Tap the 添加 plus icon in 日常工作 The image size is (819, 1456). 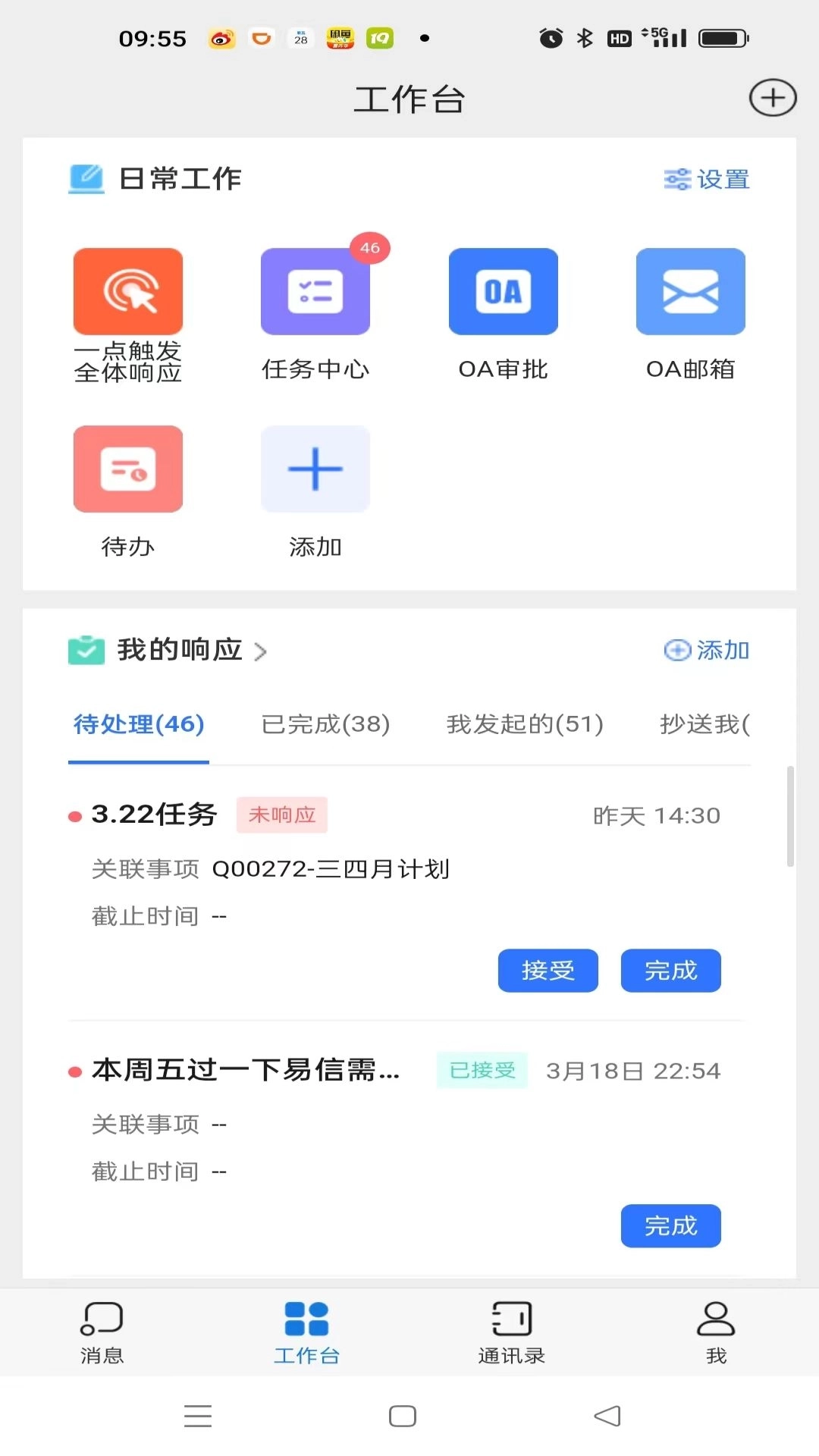point(315,469)
